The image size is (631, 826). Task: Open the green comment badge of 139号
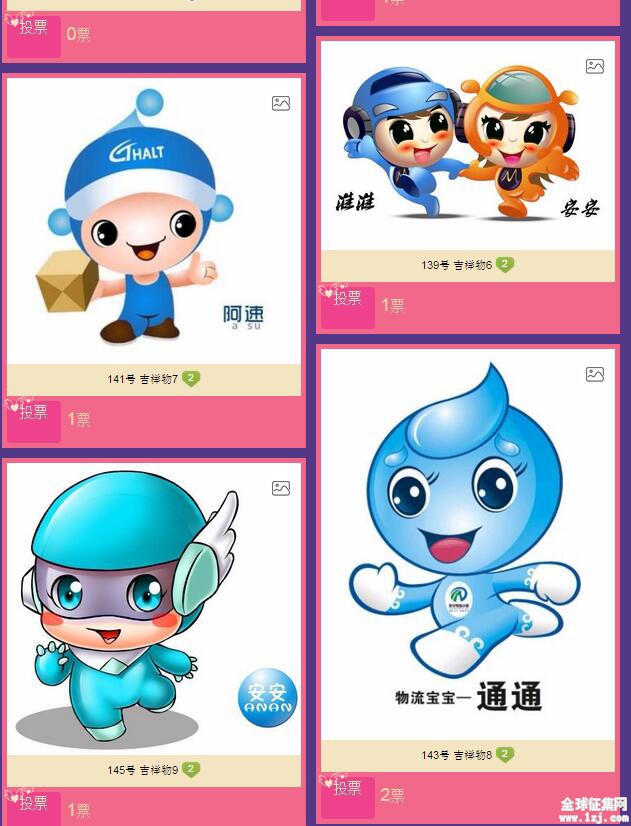pos(505,265)
